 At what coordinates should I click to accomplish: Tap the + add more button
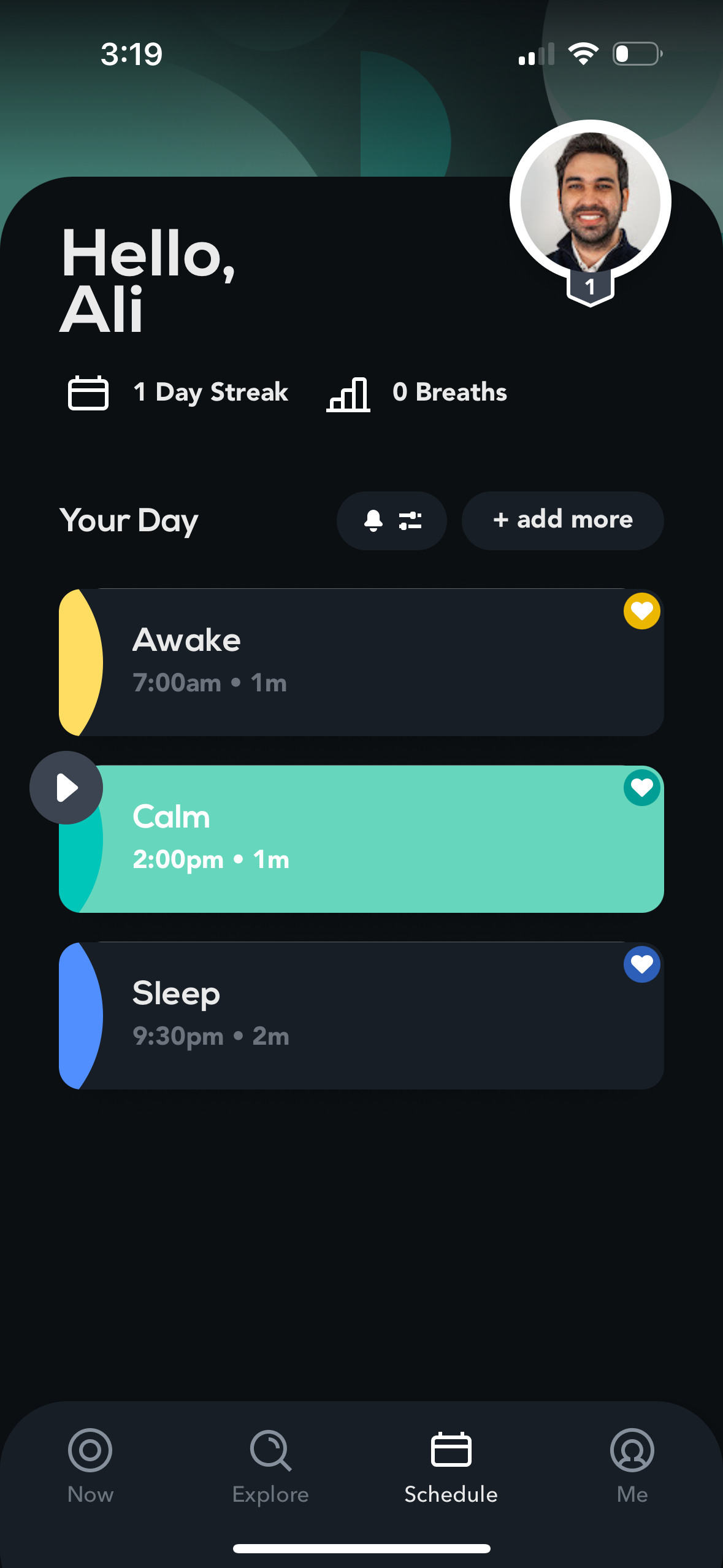pos(562,520)
